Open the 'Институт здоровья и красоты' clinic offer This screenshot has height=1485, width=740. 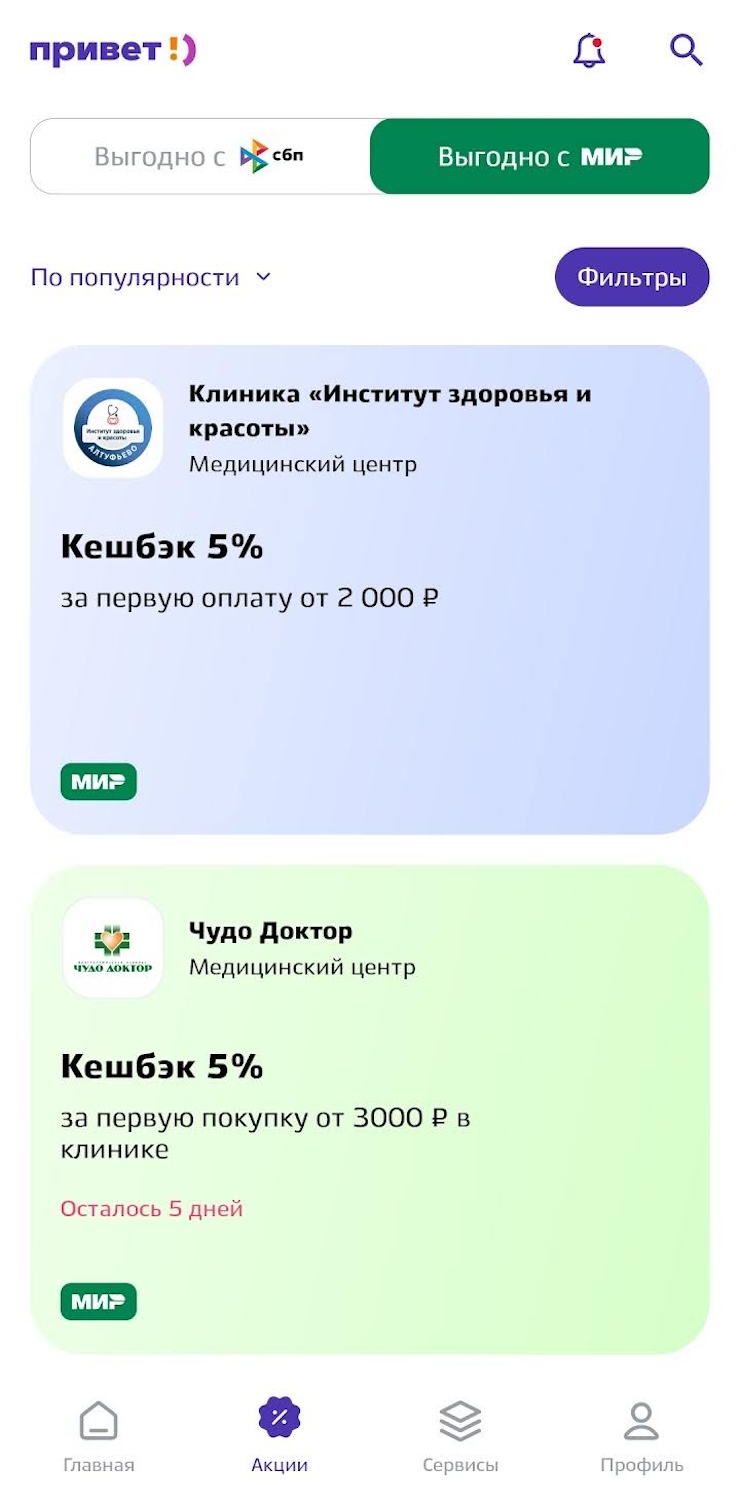coord(369,590)
